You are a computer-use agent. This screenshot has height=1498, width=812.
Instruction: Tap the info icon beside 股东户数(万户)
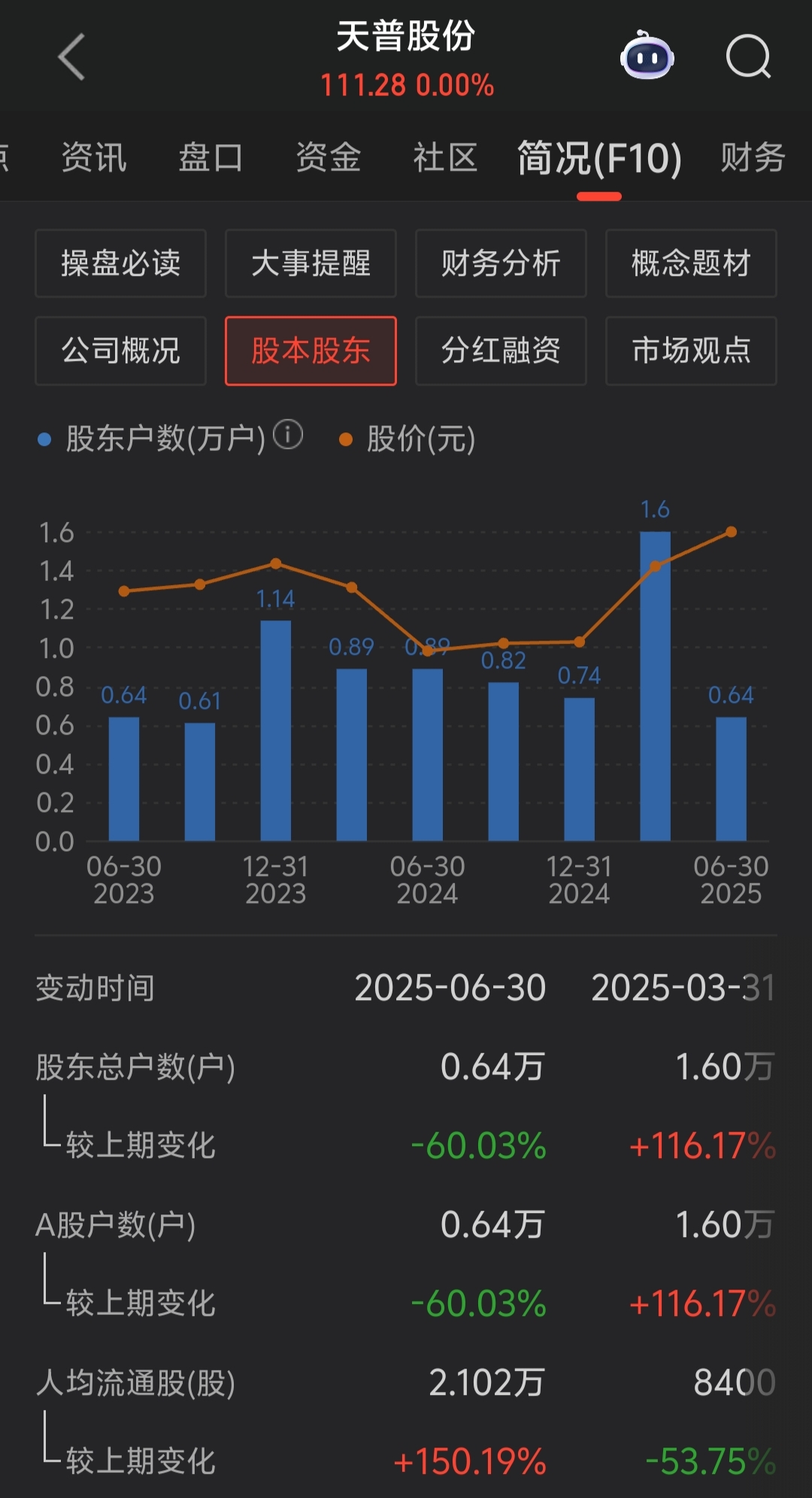coord(287,435)
